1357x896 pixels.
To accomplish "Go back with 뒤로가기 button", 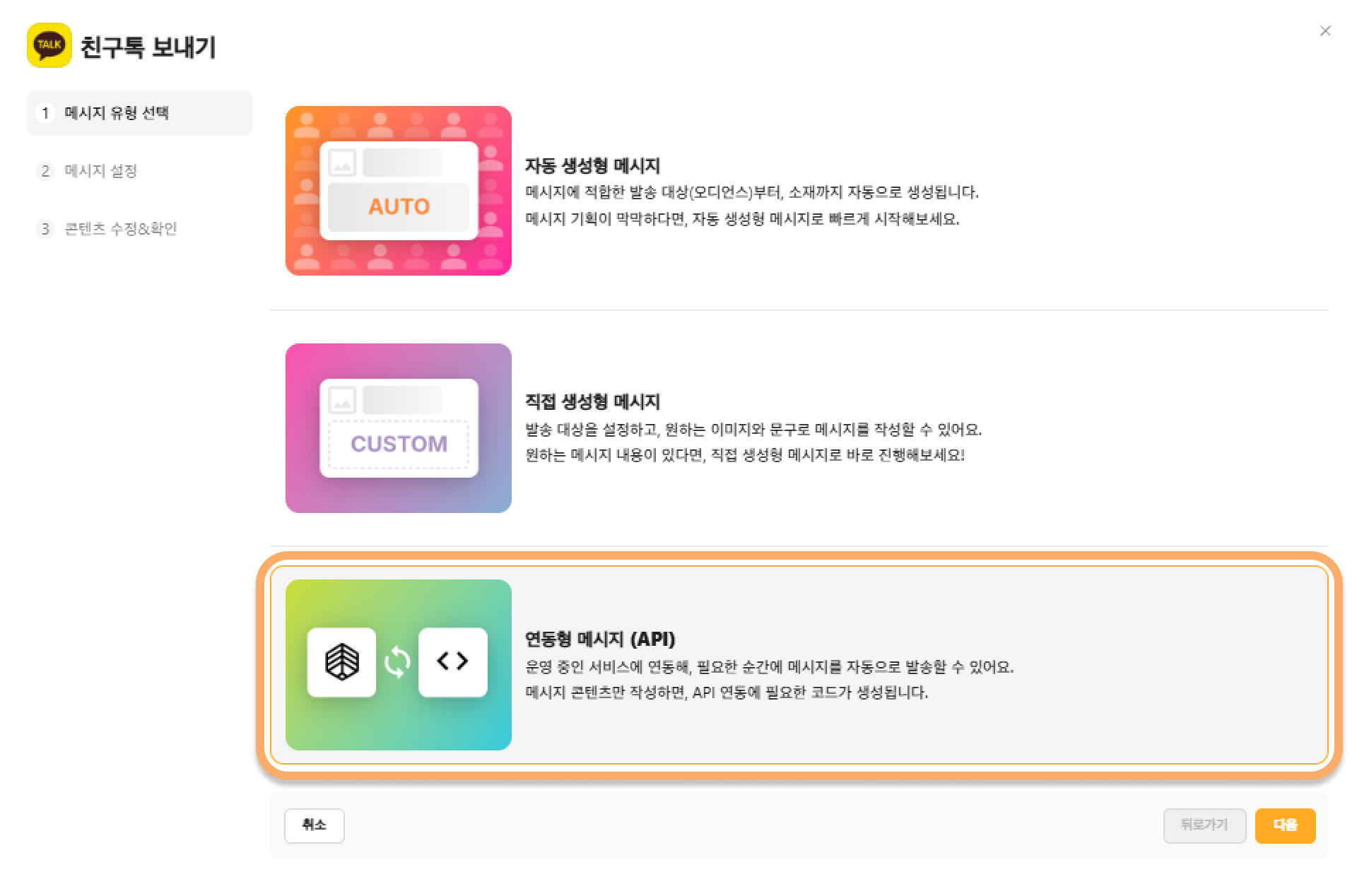I will pyautogui.click(x=1204, y=825).
